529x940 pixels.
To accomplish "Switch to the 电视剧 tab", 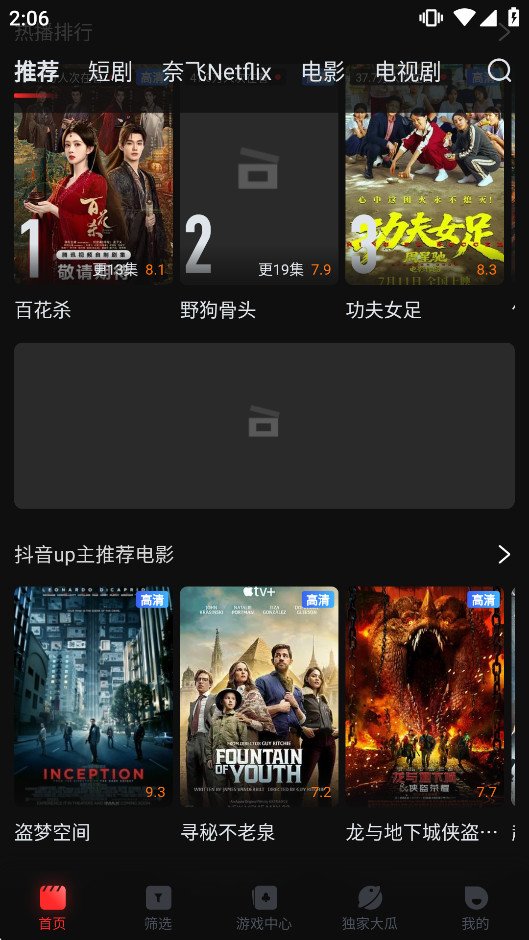I will pos(408,72).
